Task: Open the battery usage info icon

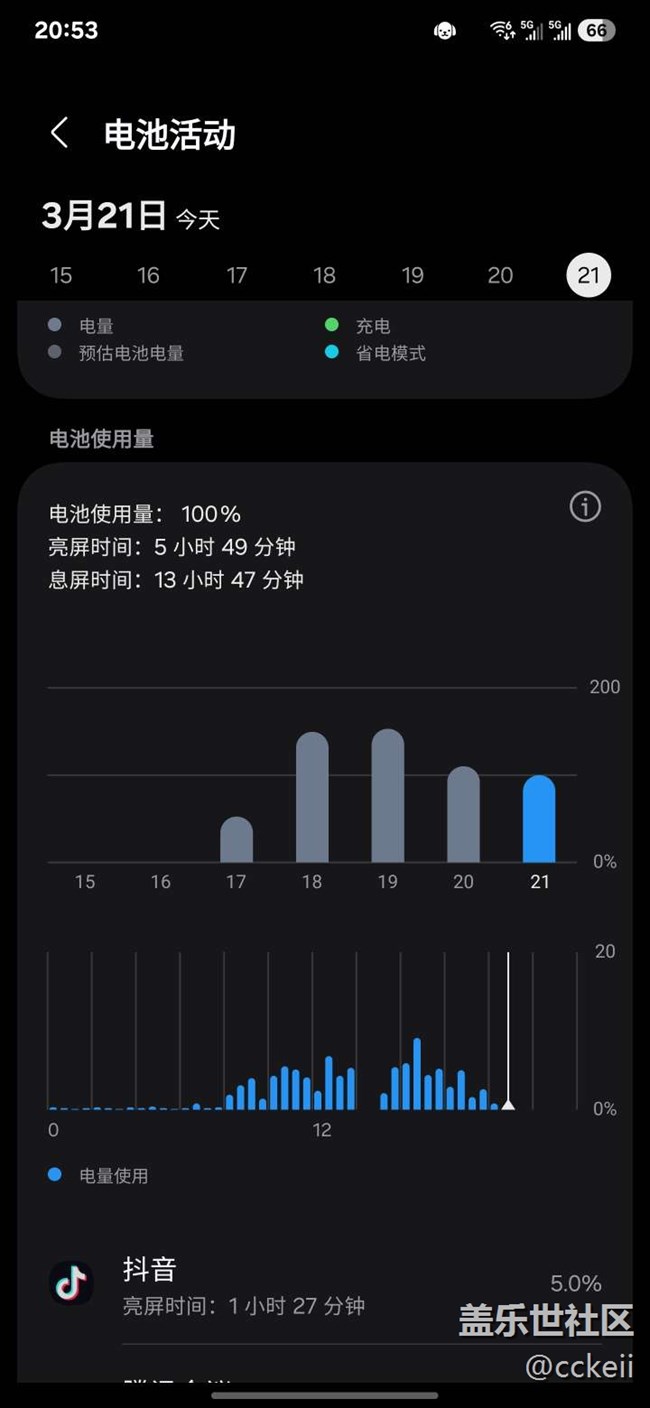Action: coord(585,507)
